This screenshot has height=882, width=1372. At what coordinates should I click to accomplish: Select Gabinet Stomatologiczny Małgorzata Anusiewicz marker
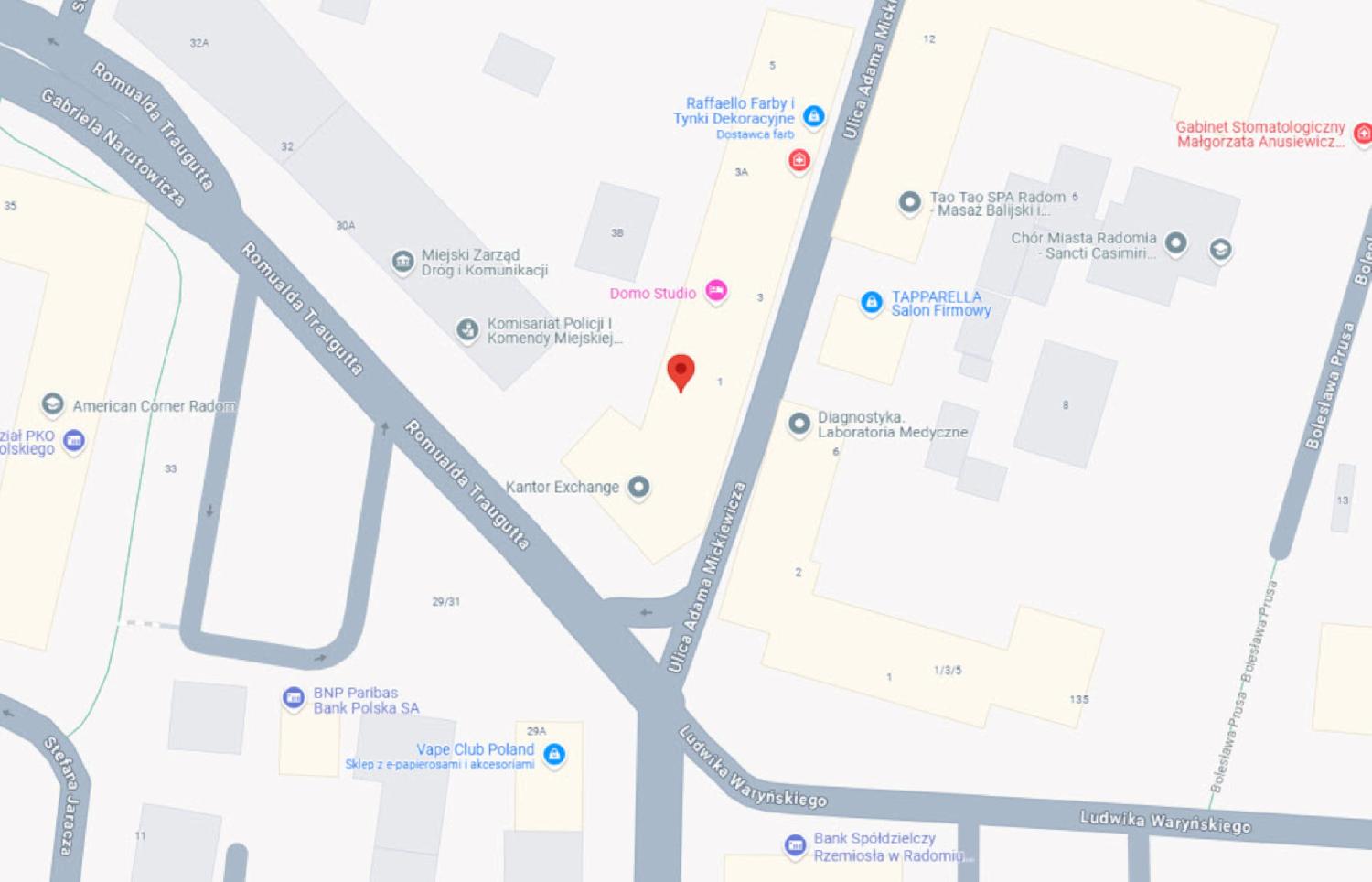(x=1362, y=134)
